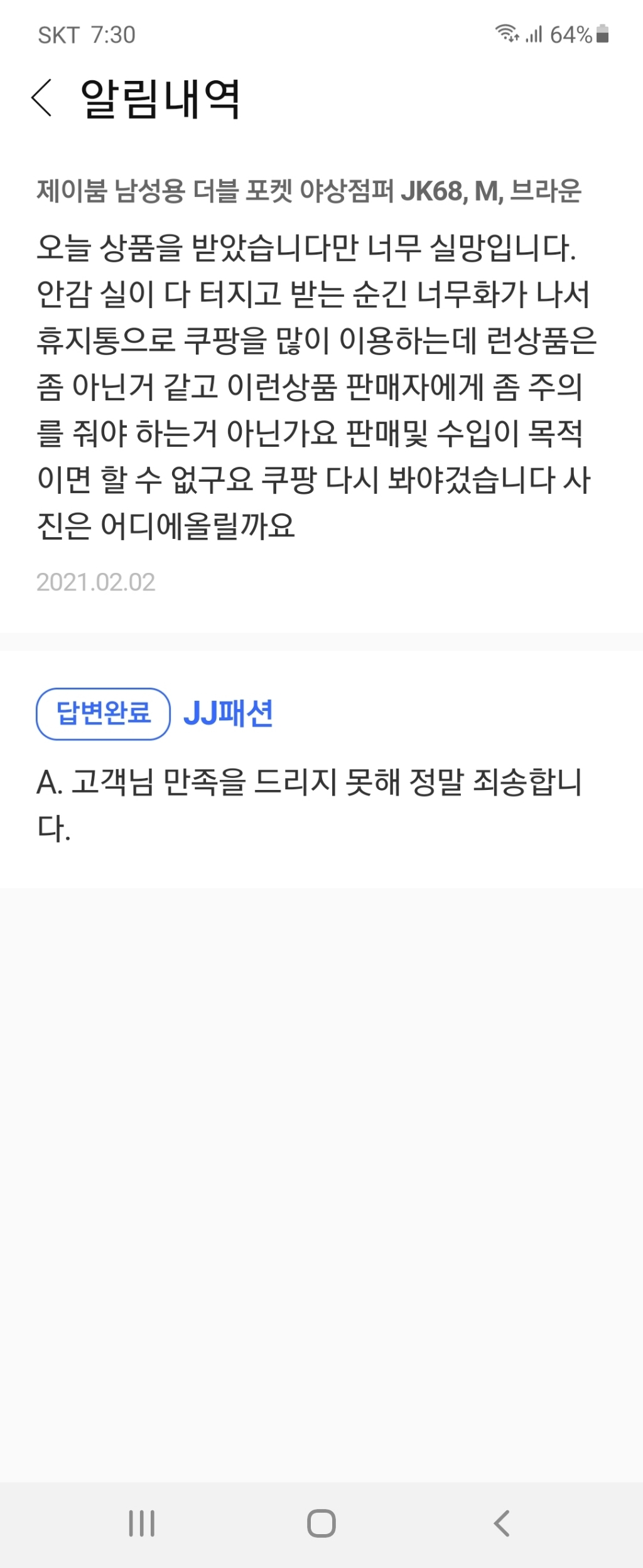The width and height of the screenshot is (643, 1568).
Task: Go back from 알림내역 screen
Action: click(41, 98)
